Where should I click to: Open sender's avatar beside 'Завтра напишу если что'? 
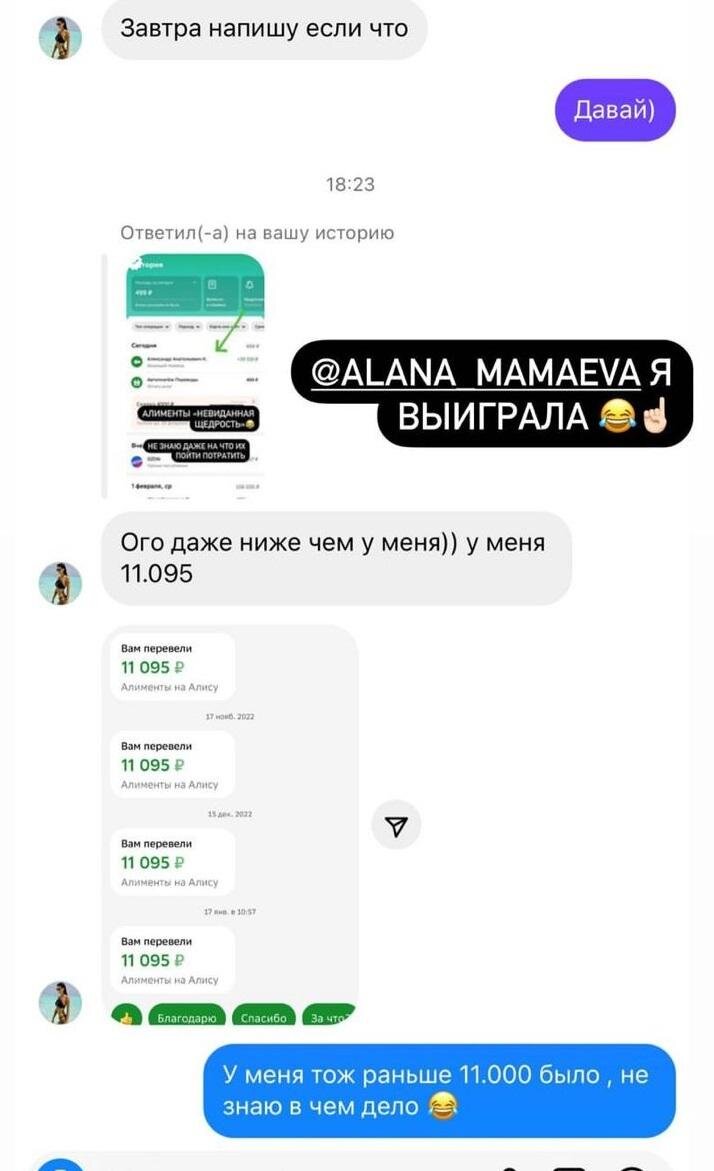tap(60, 38)
